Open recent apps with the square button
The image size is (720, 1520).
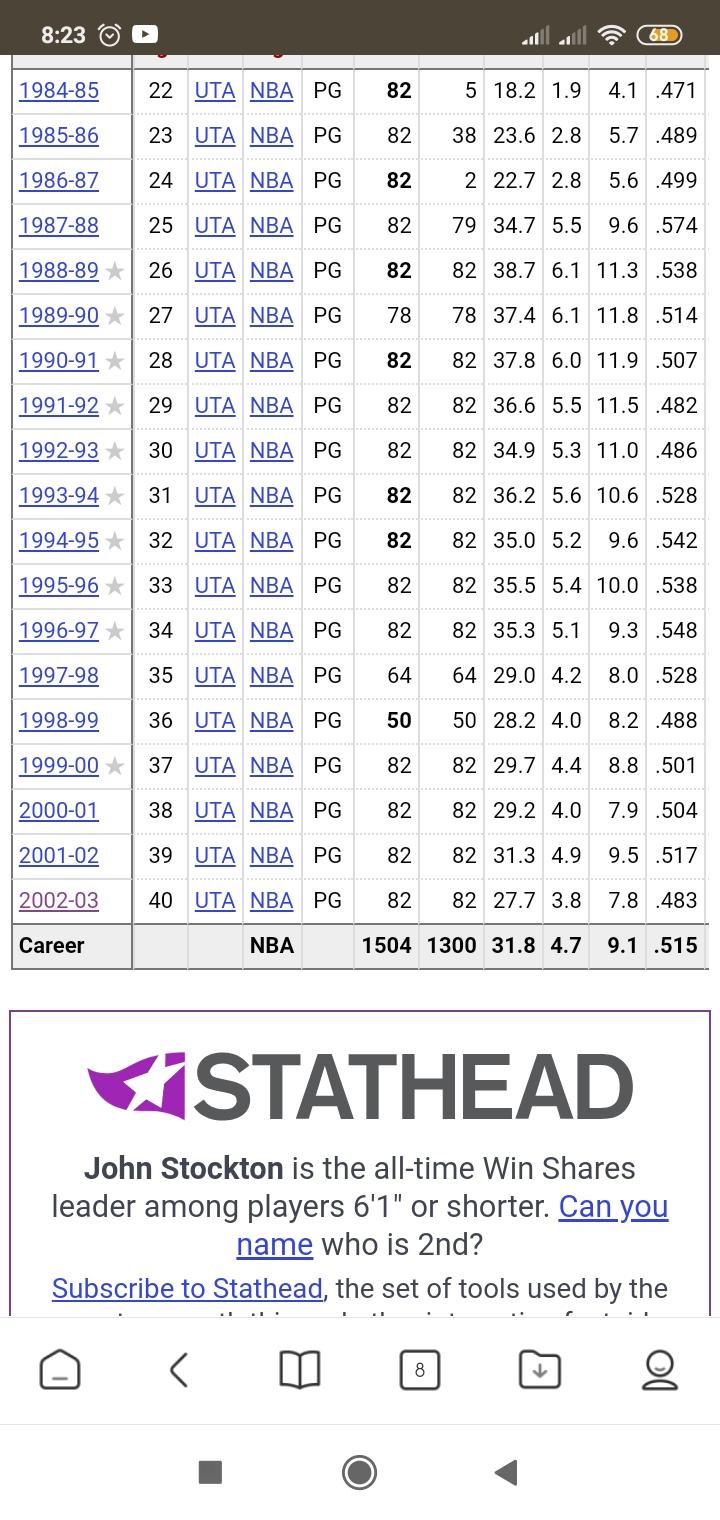[210, 1472]
